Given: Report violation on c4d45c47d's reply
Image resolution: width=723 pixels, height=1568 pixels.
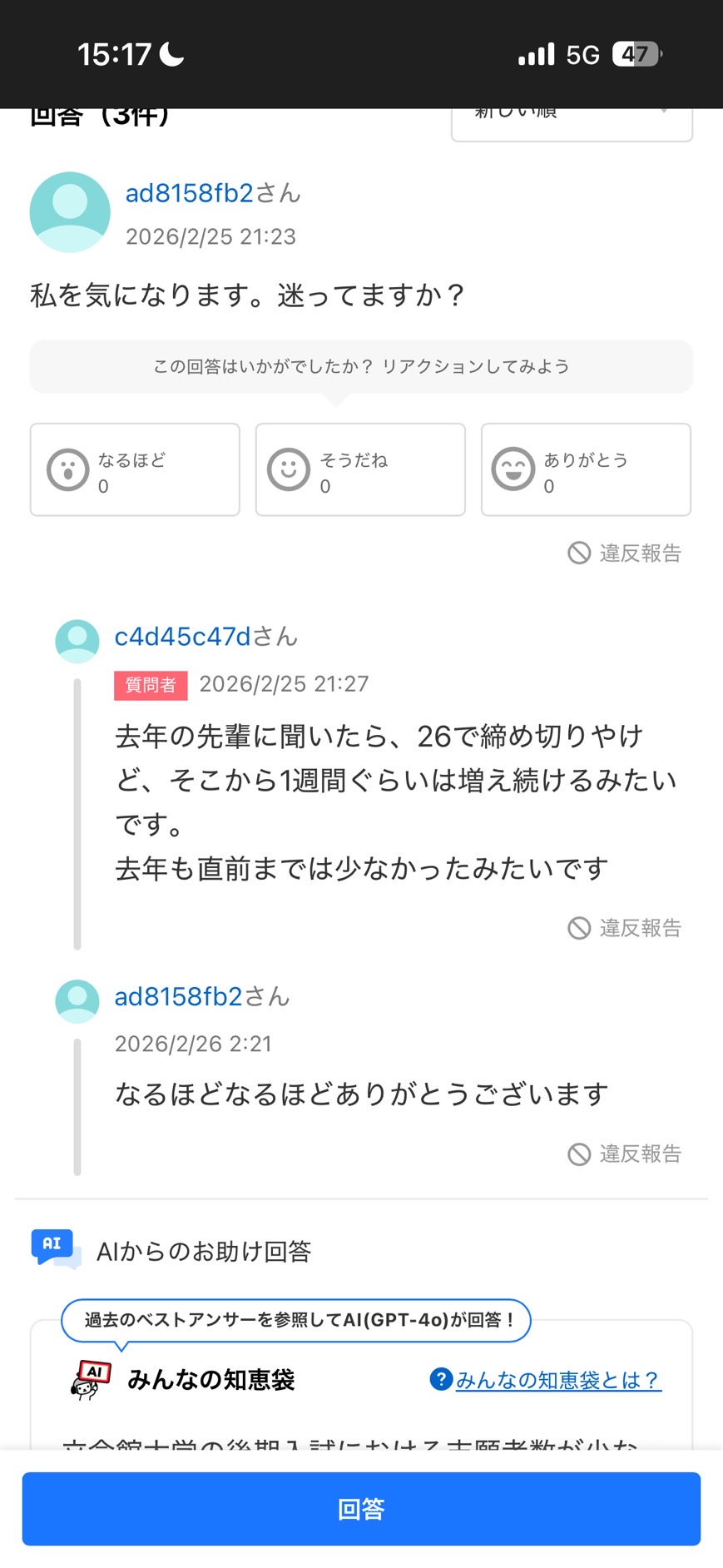Looking at the screenshot, I should 625,928.
